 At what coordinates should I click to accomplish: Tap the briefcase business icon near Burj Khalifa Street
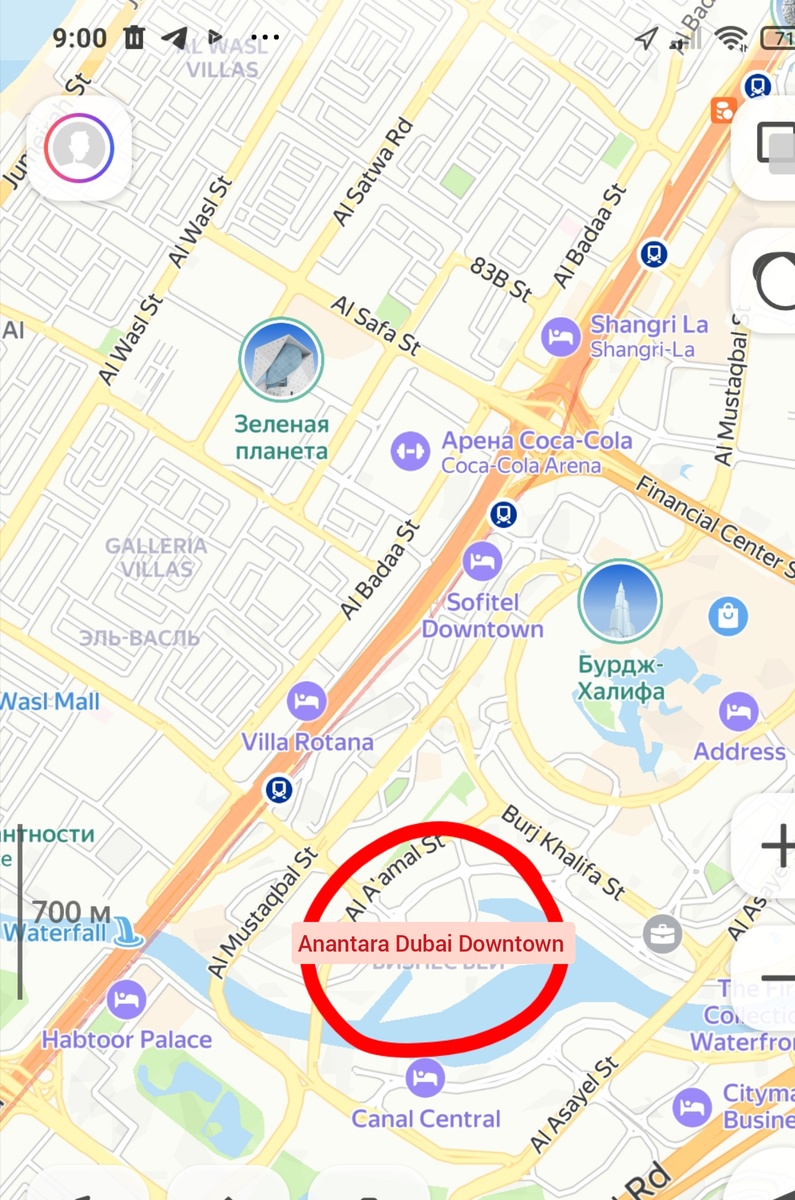click(x=663, y=933)
